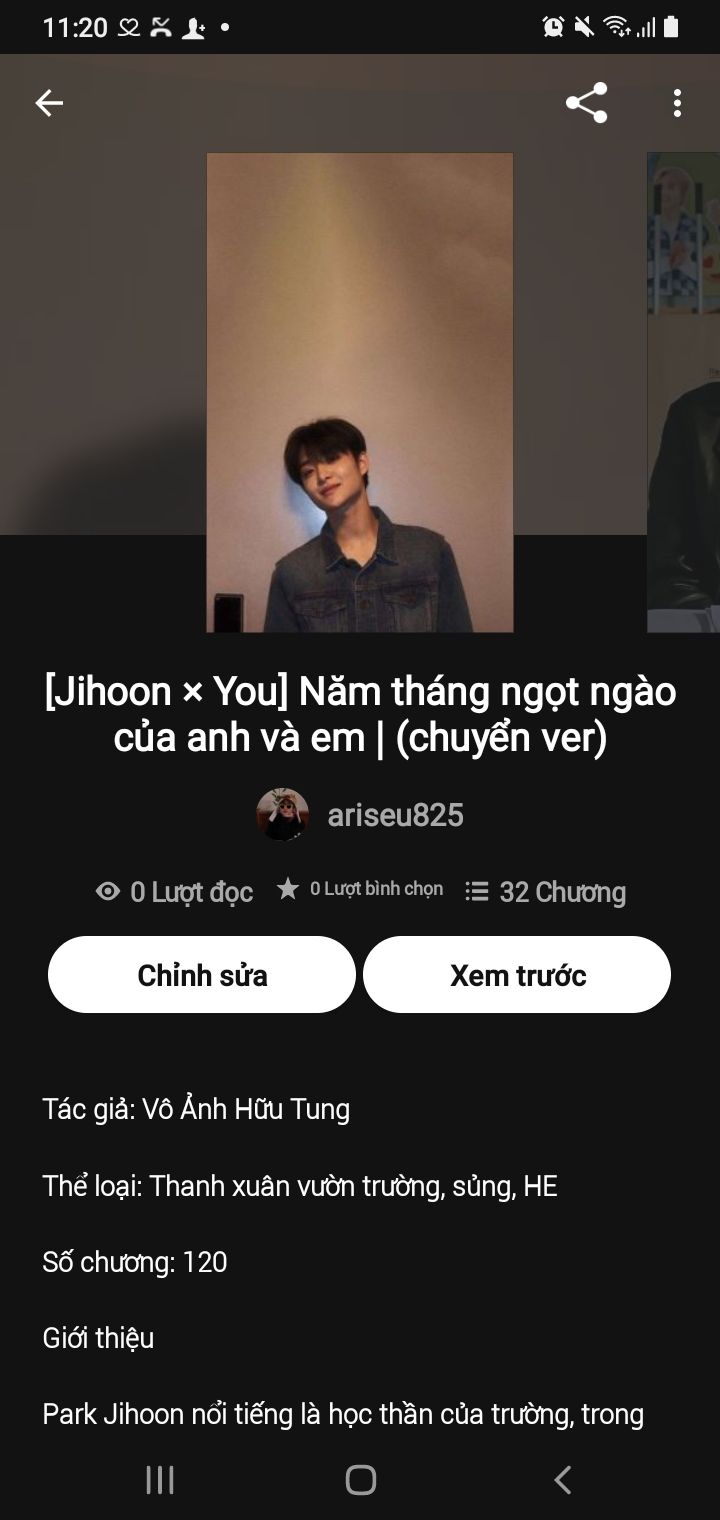Open the next story cover on the right
The image size is (720, 1520).
pos(684,392)
